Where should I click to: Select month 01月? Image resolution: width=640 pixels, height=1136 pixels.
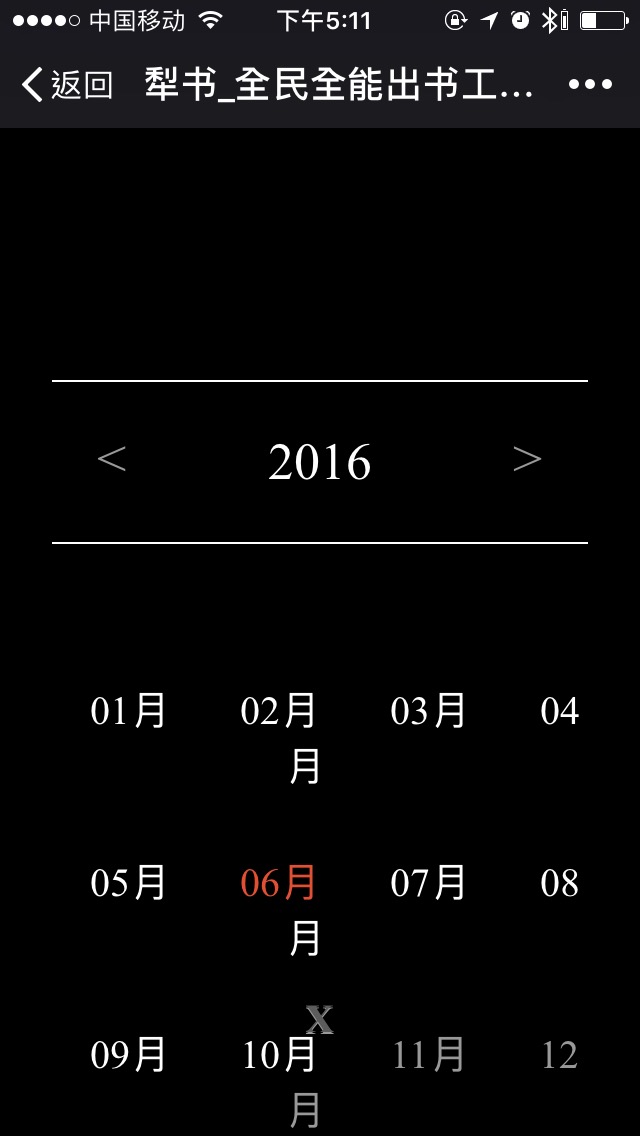[x=128, y=711]
